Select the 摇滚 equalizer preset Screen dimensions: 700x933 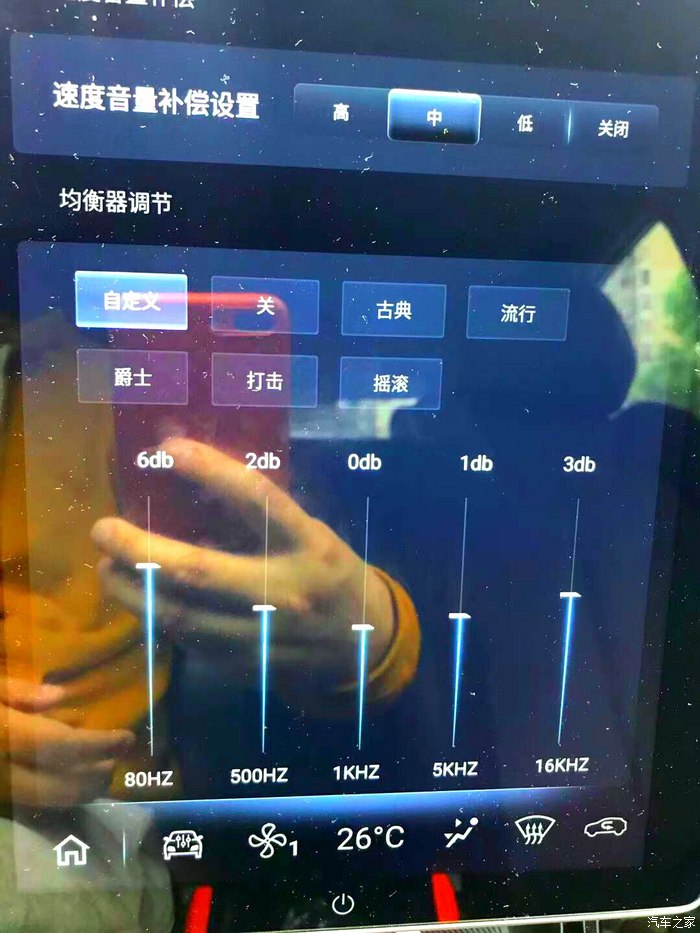pyautogui.click(x=390, y=384)
